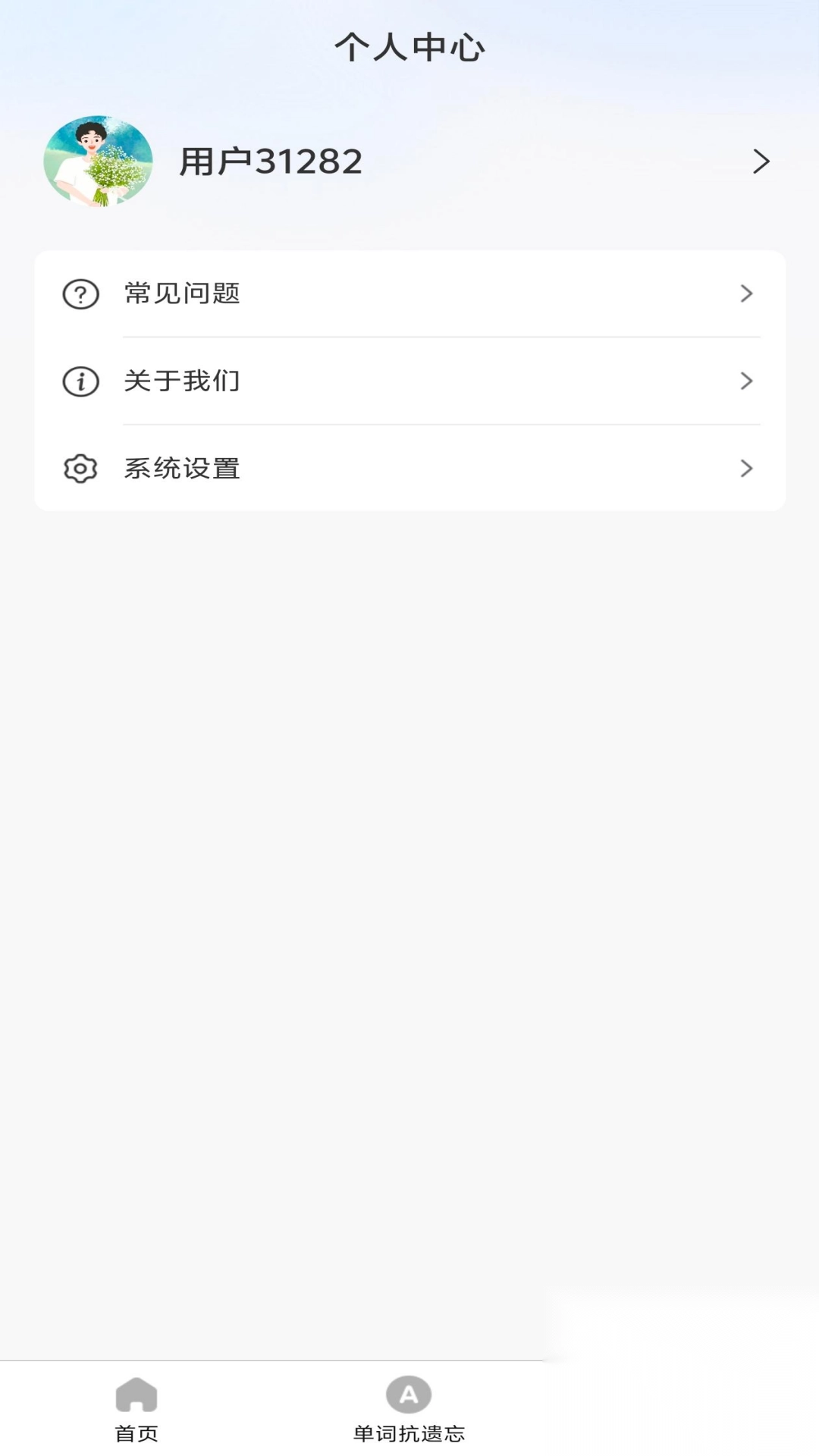Screen dimensions: 819x1456
Task: Expand the chevron next to 用户31282
Action: coord(761,162)
